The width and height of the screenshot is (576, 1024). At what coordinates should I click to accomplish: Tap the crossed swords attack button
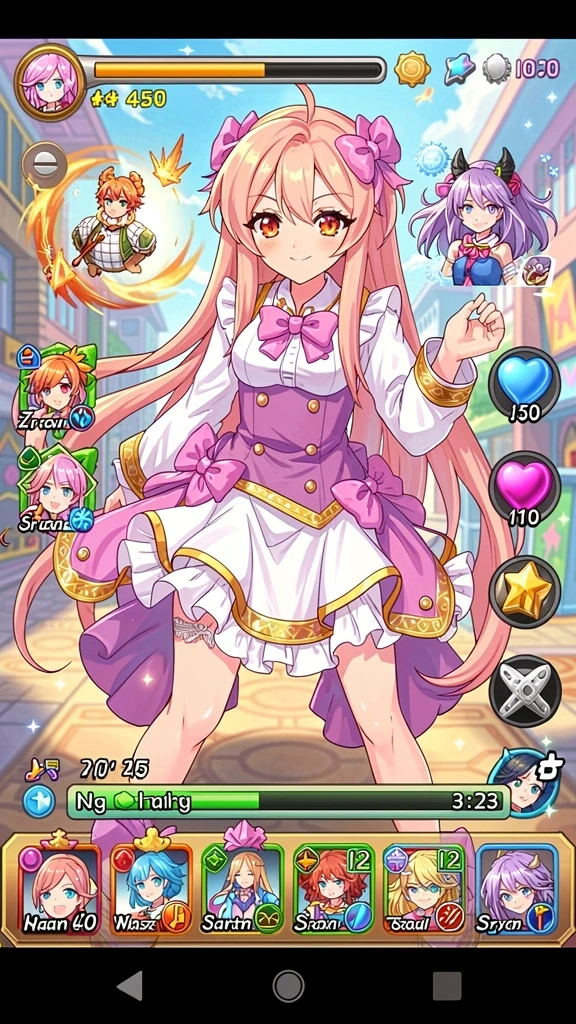[x=524, y=692]
